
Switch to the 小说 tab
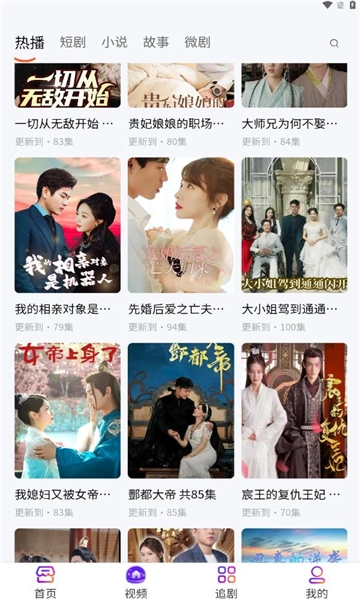tap(114, 42)
